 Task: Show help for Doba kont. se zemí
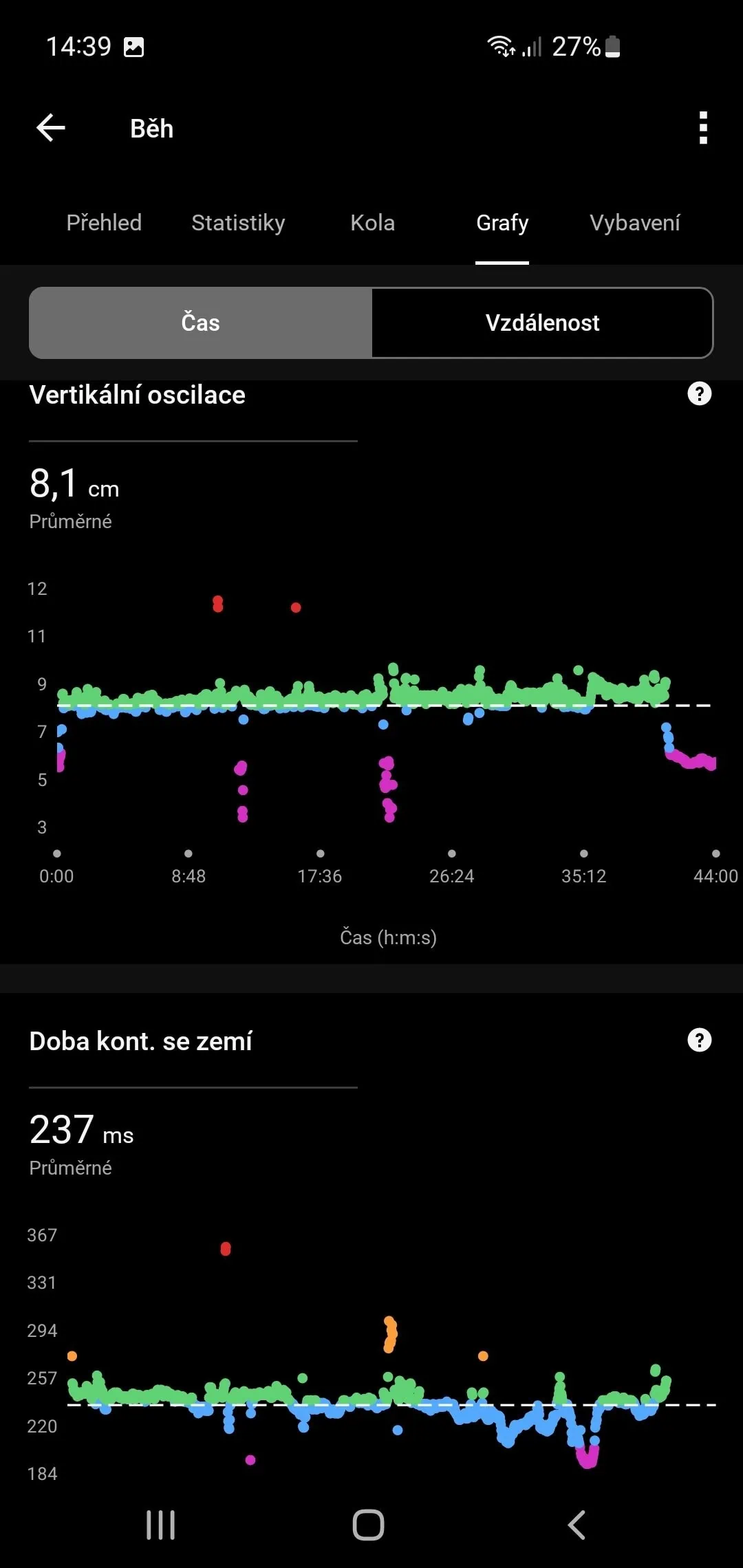coord(699,1040)
